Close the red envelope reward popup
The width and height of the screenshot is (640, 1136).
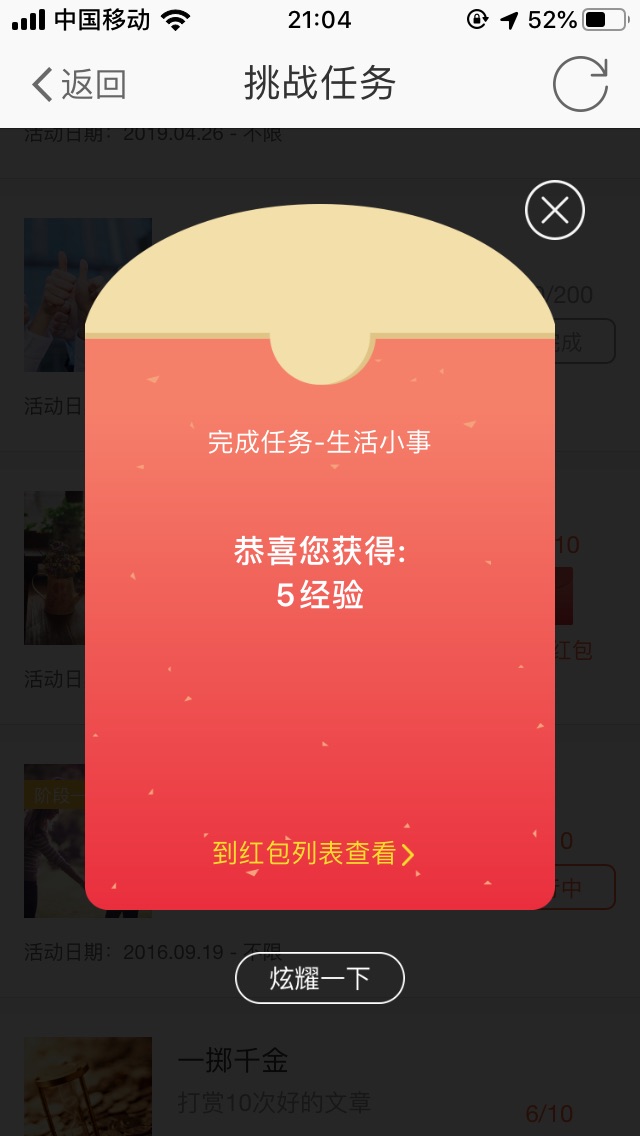pos(555,210)
